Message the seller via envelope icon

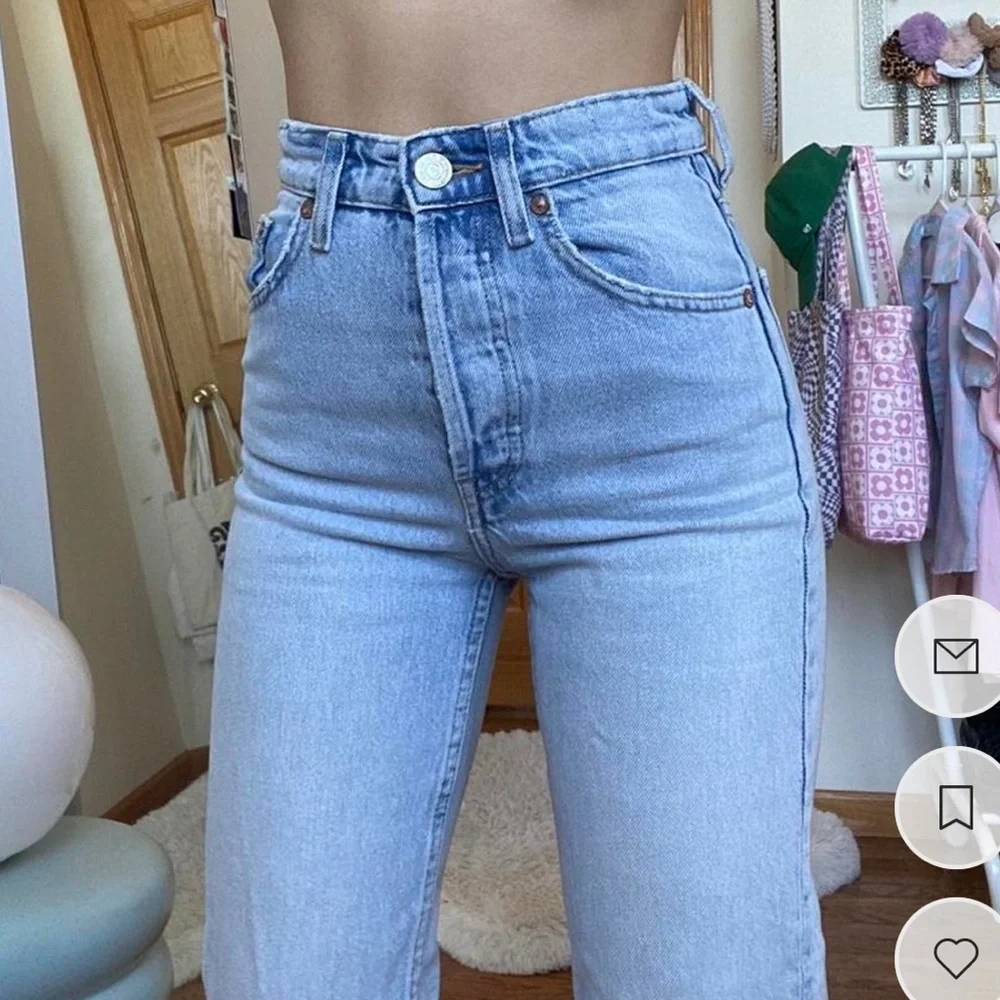[x=955, y=656]
